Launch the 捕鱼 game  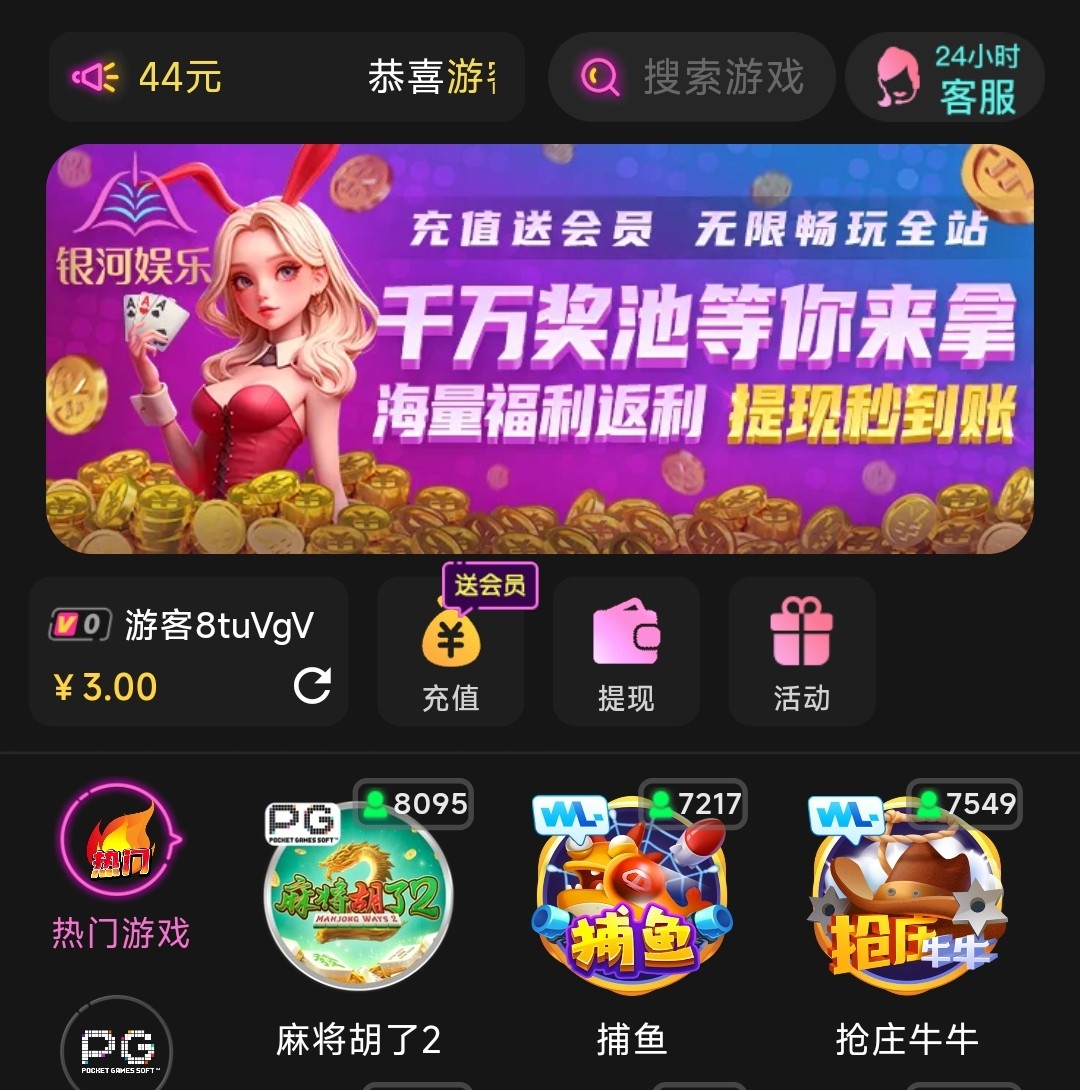[x=632, y=897]
